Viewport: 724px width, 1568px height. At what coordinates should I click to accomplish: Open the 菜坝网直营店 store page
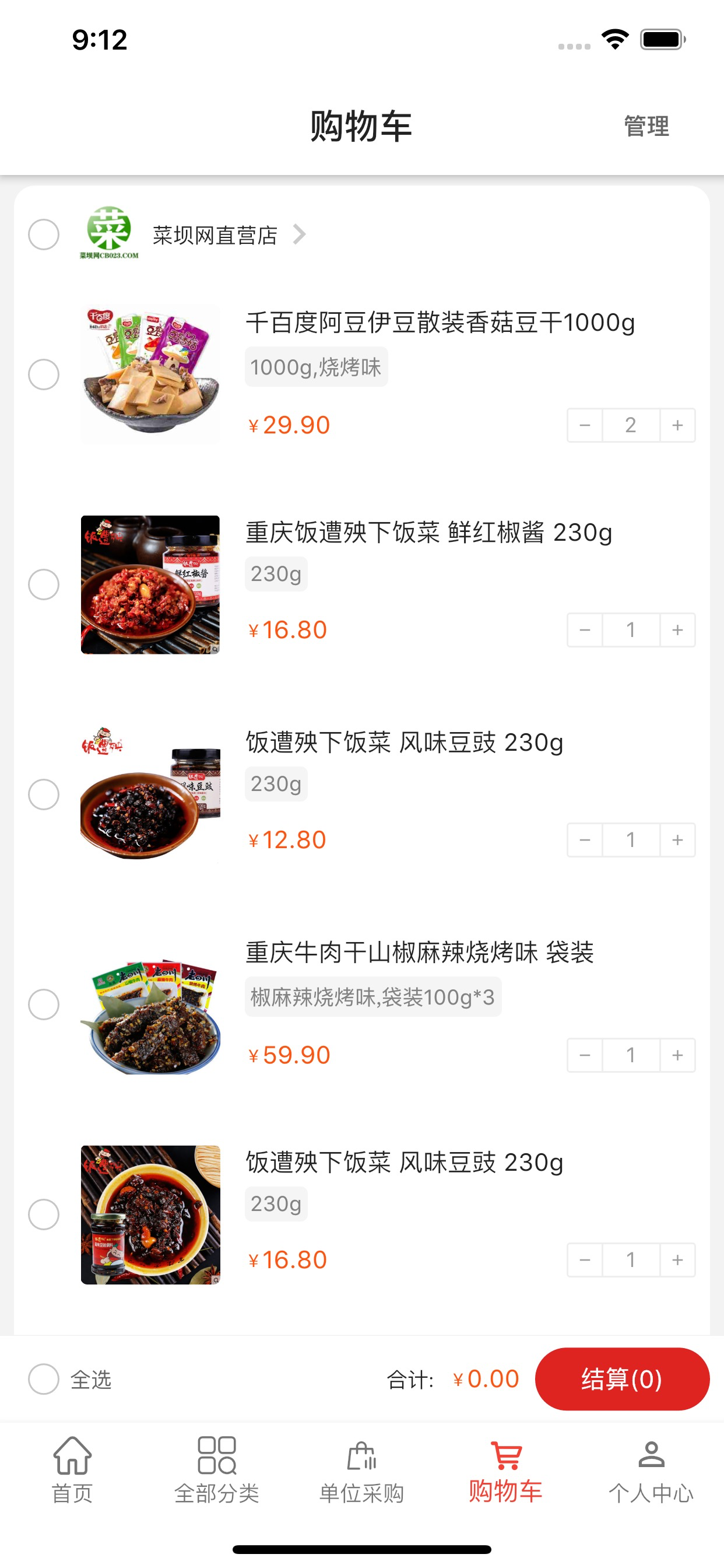click(215, 235)
